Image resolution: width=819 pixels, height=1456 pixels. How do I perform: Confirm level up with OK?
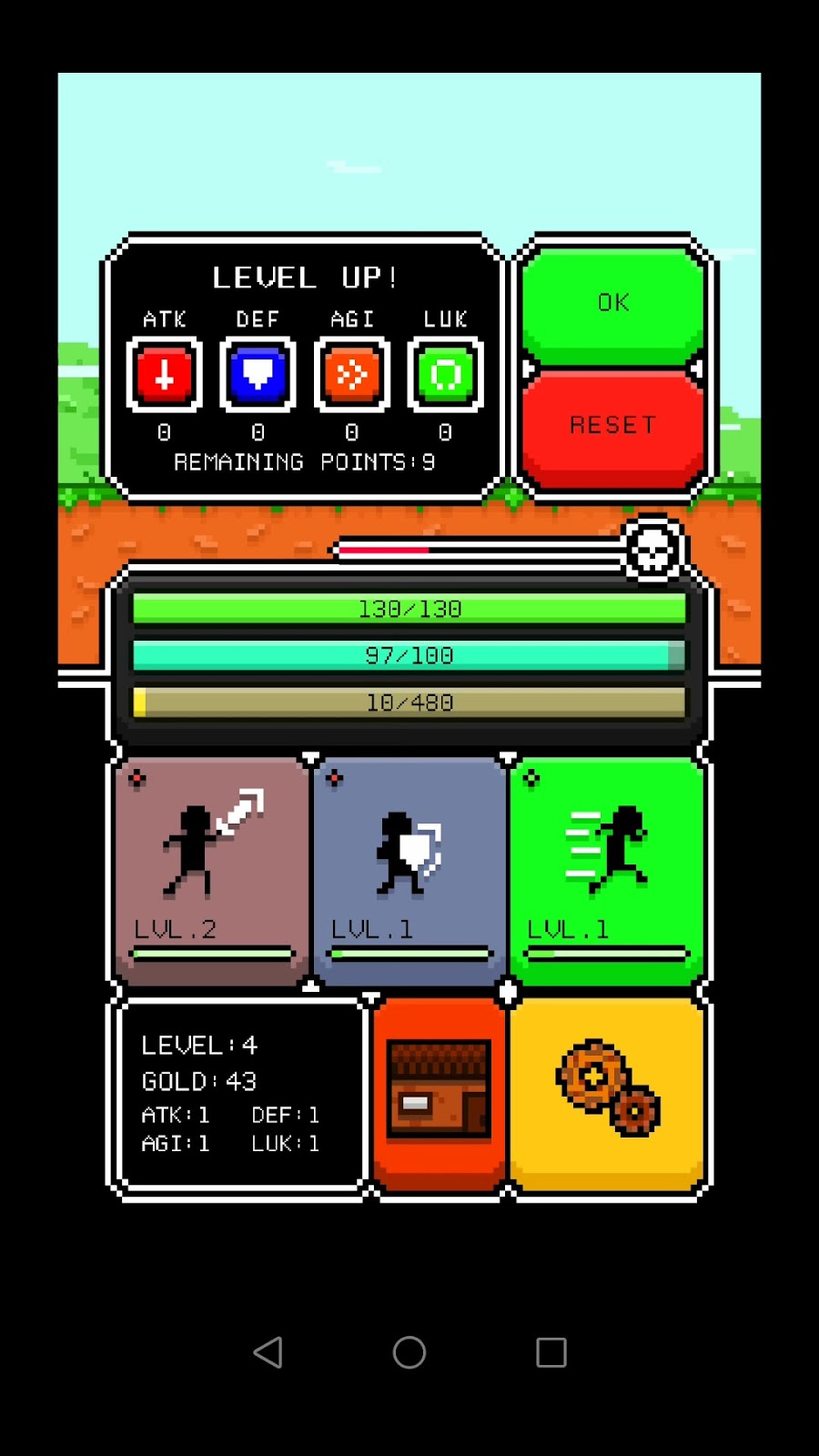click(612, 305)
